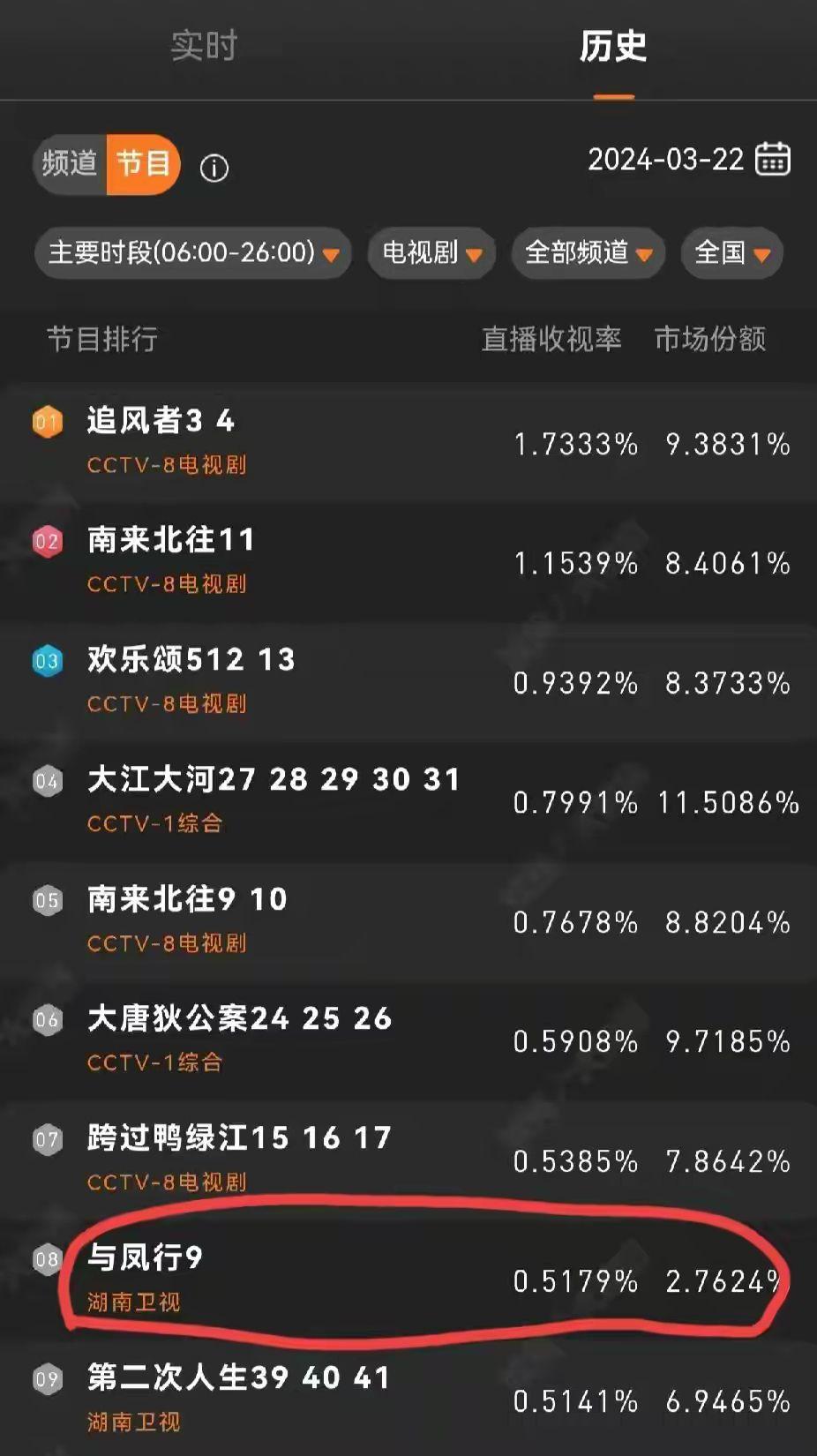Switch to the 频道 segment
The height and width of the screenshot is (1456, 817).
[70, 164]
